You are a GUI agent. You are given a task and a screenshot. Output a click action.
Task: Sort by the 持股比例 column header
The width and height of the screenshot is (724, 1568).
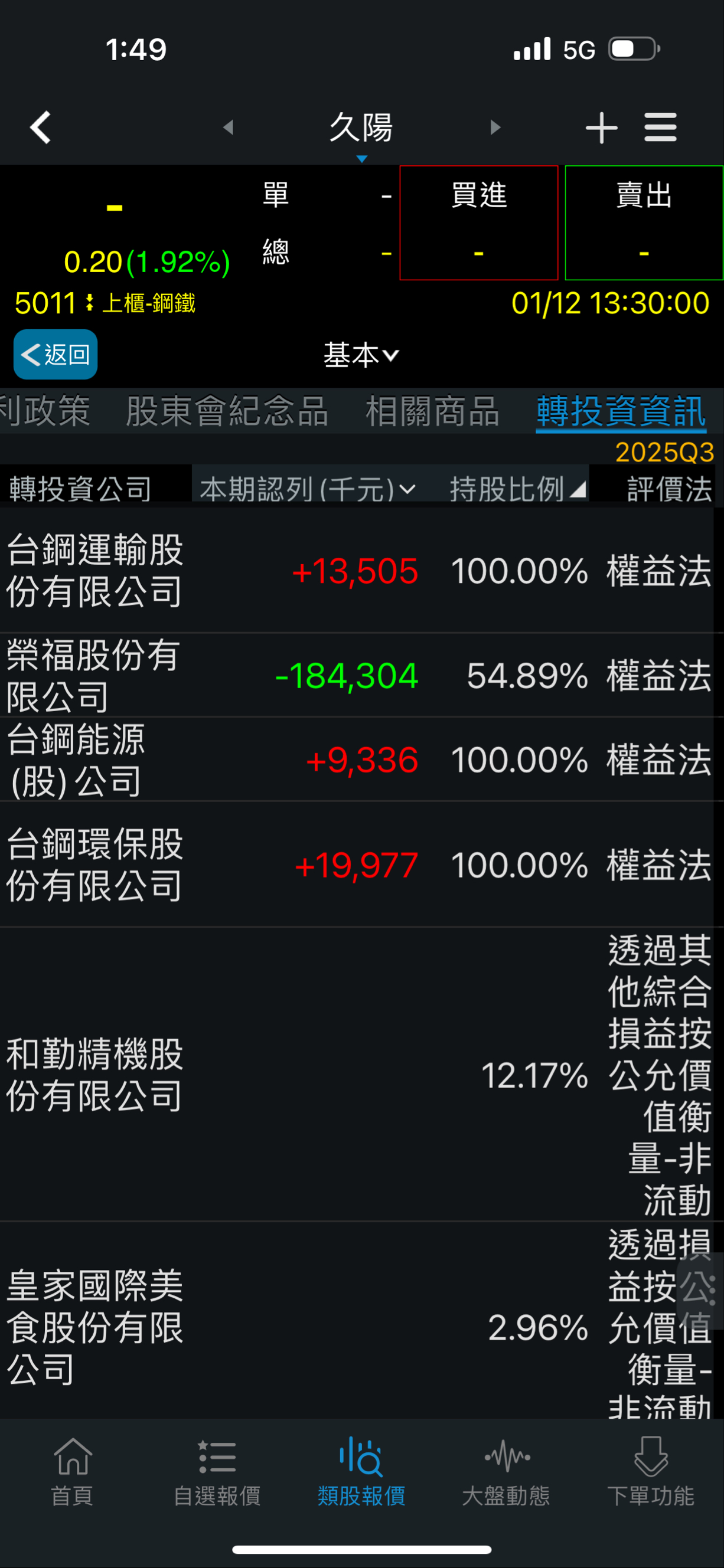517,488
